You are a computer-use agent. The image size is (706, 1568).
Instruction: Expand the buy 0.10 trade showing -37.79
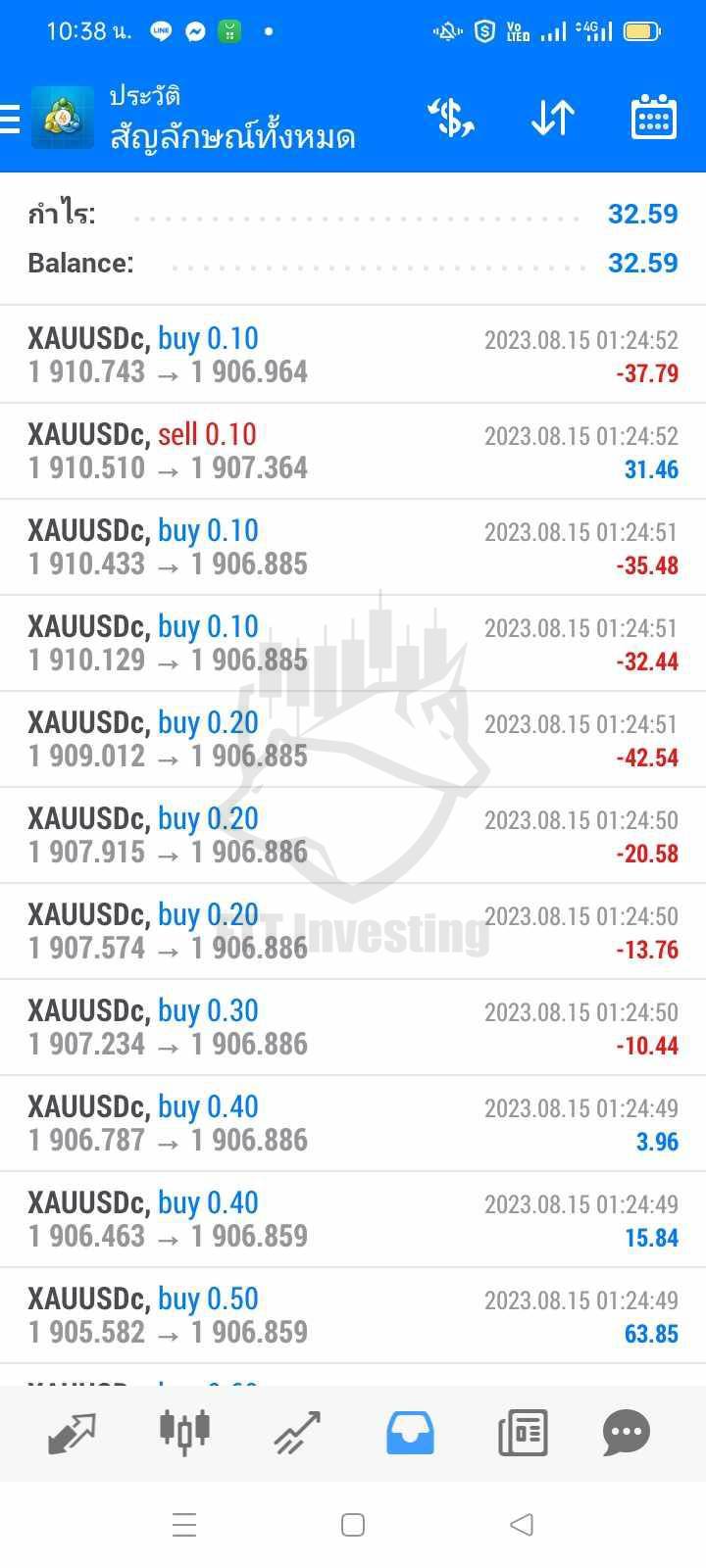point(353,355)
